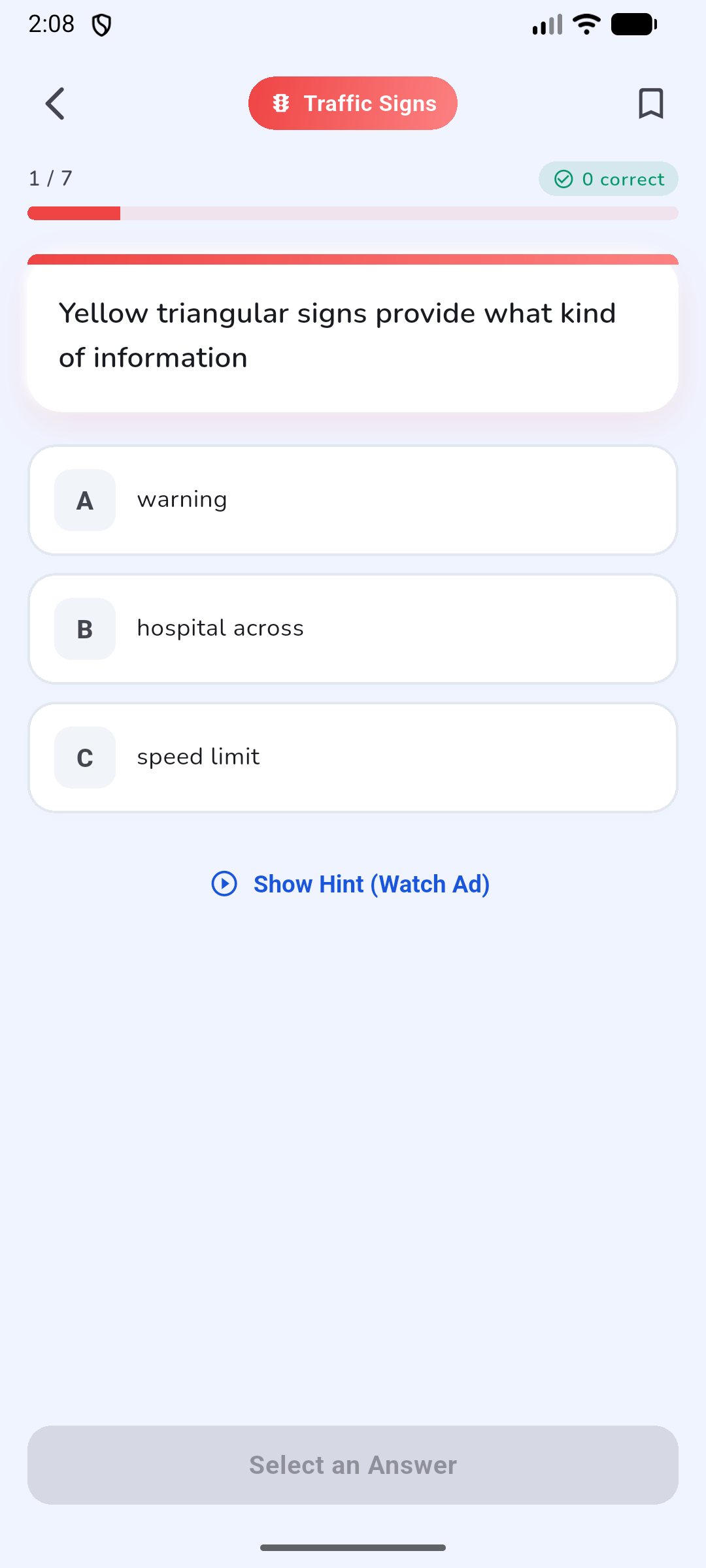Choose answer B hospital across
The height and width of the screenshot is (1568, 706).
pos(353,628)
